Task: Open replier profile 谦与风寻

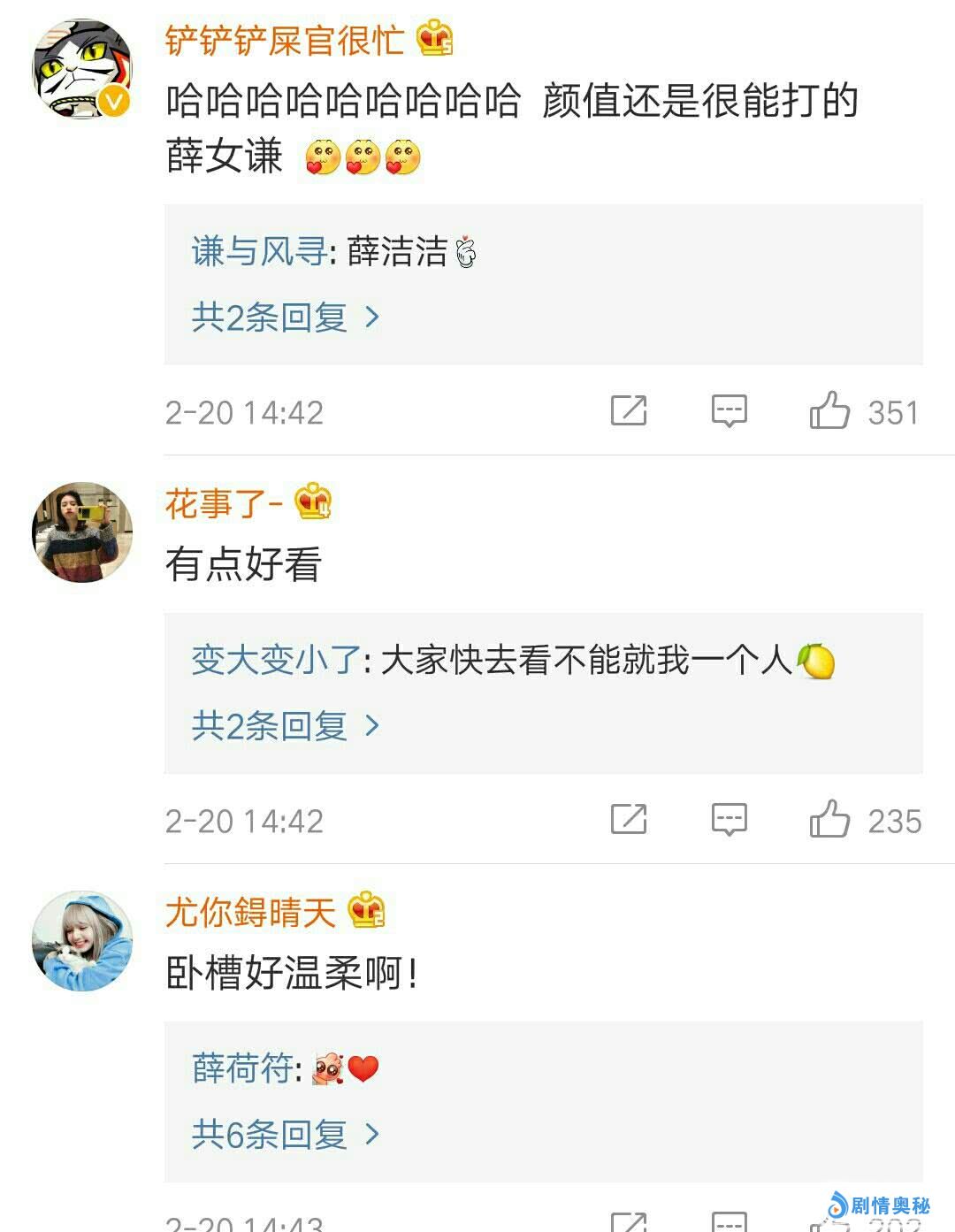Action: click(x=260, y=252)
